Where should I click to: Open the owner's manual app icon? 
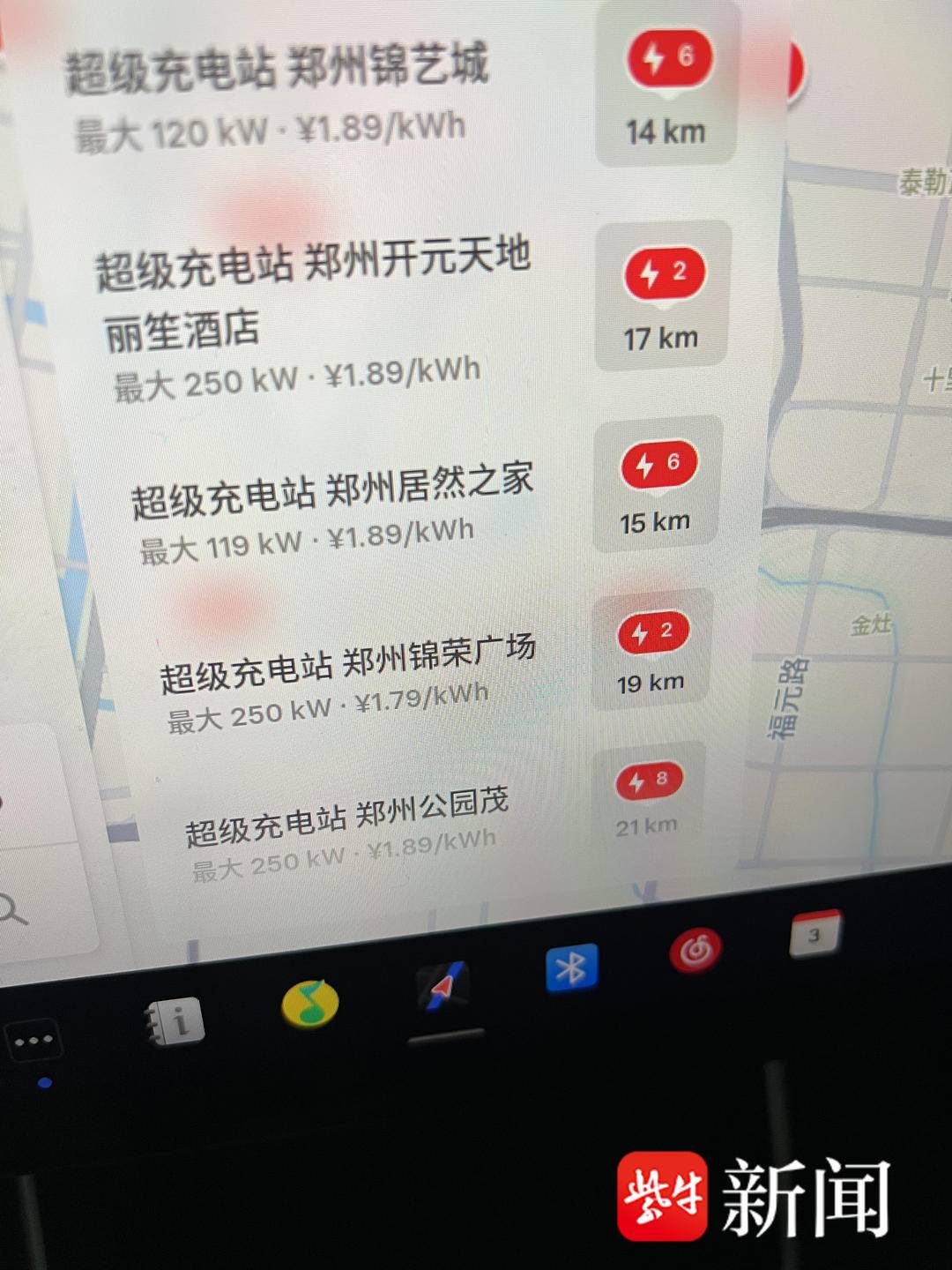point(175,1021)
